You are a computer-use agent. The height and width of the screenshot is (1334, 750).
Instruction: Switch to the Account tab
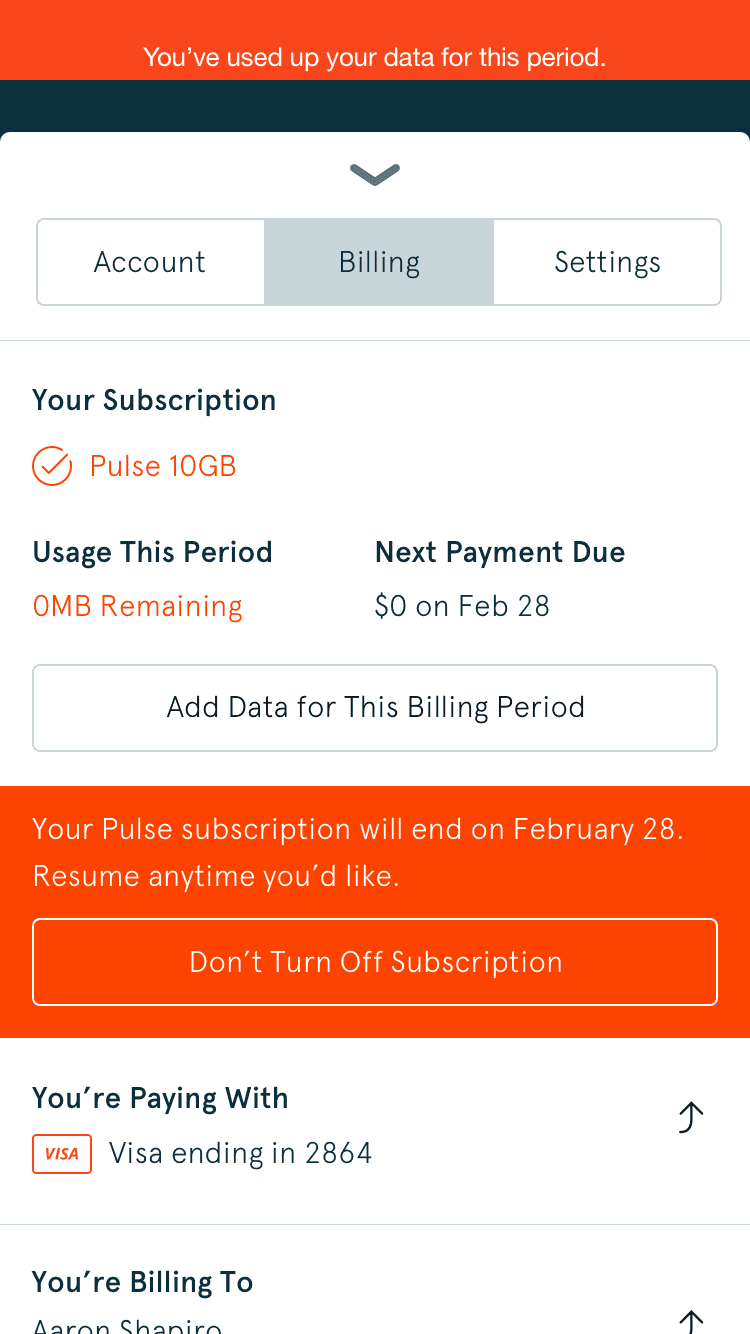[150, 262]
